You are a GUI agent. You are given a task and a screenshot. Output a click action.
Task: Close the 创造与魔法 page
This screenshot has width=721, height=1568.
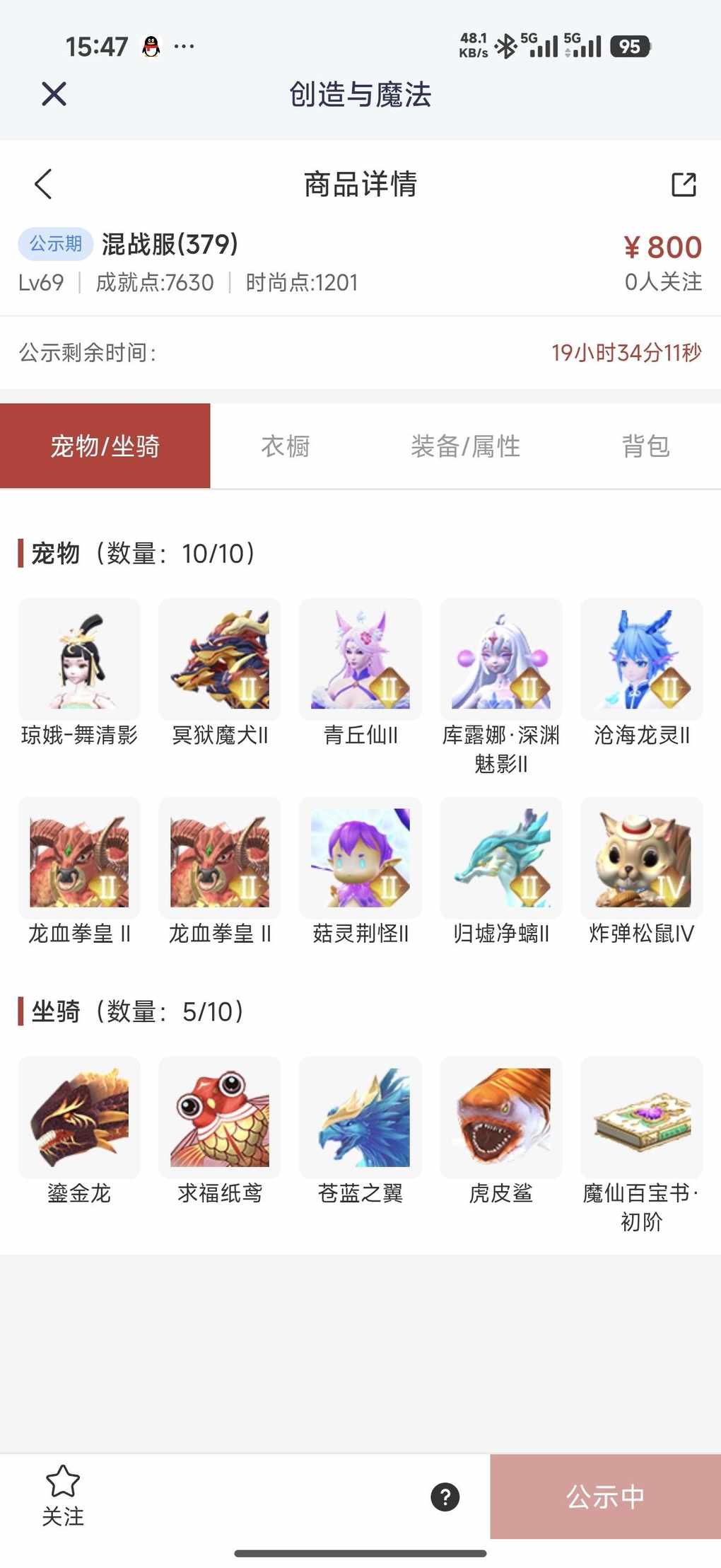point(54,94)
